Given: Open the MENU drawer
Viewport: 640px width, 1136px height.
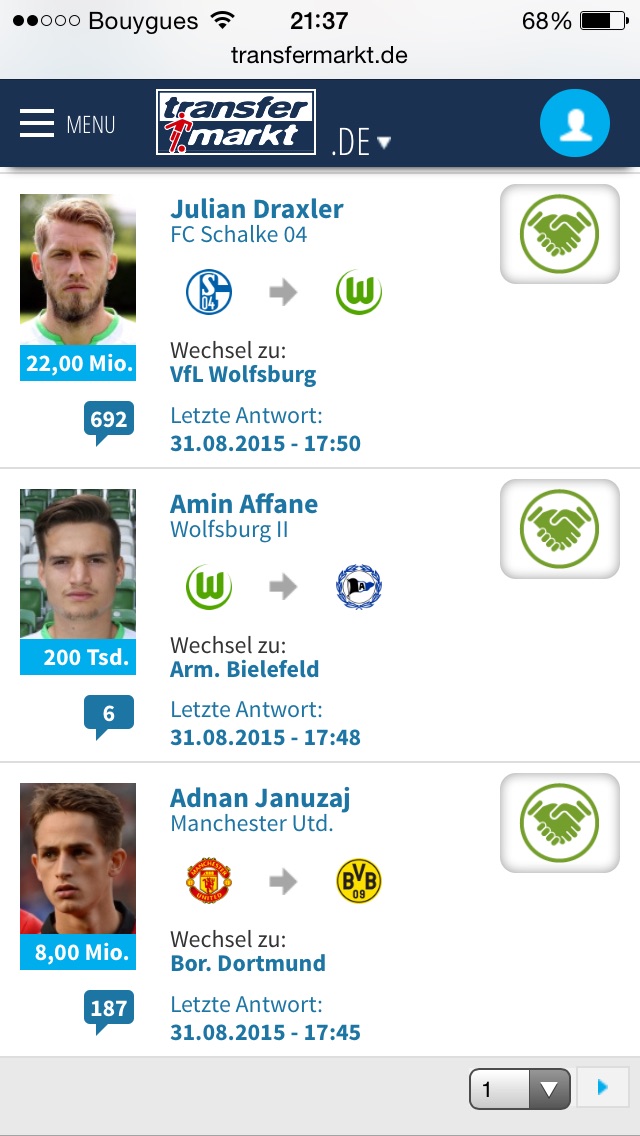Looking at the screenshot, I should 67,124.
